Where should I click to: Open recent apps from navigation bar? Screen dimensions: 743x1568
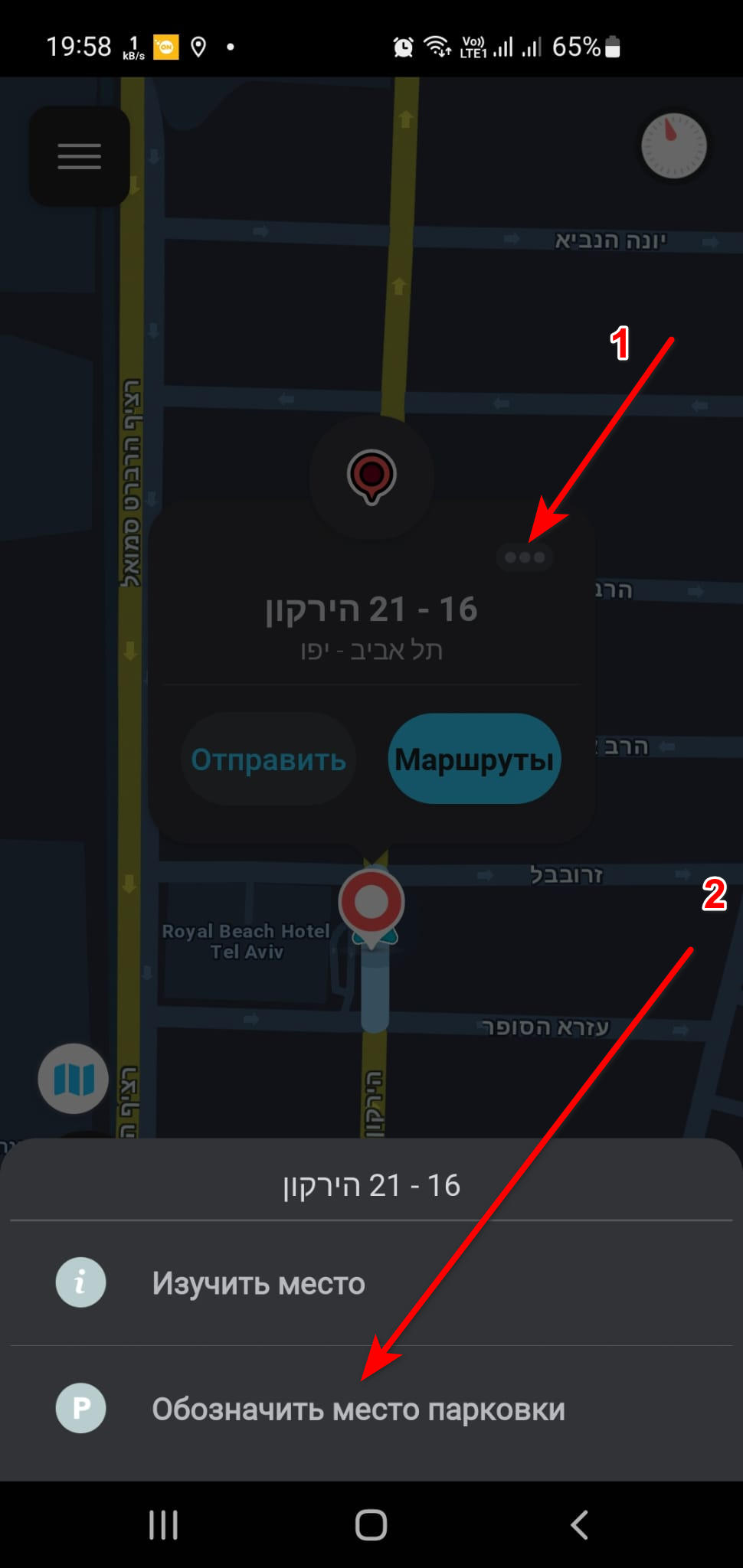[x=163, y=1524]
